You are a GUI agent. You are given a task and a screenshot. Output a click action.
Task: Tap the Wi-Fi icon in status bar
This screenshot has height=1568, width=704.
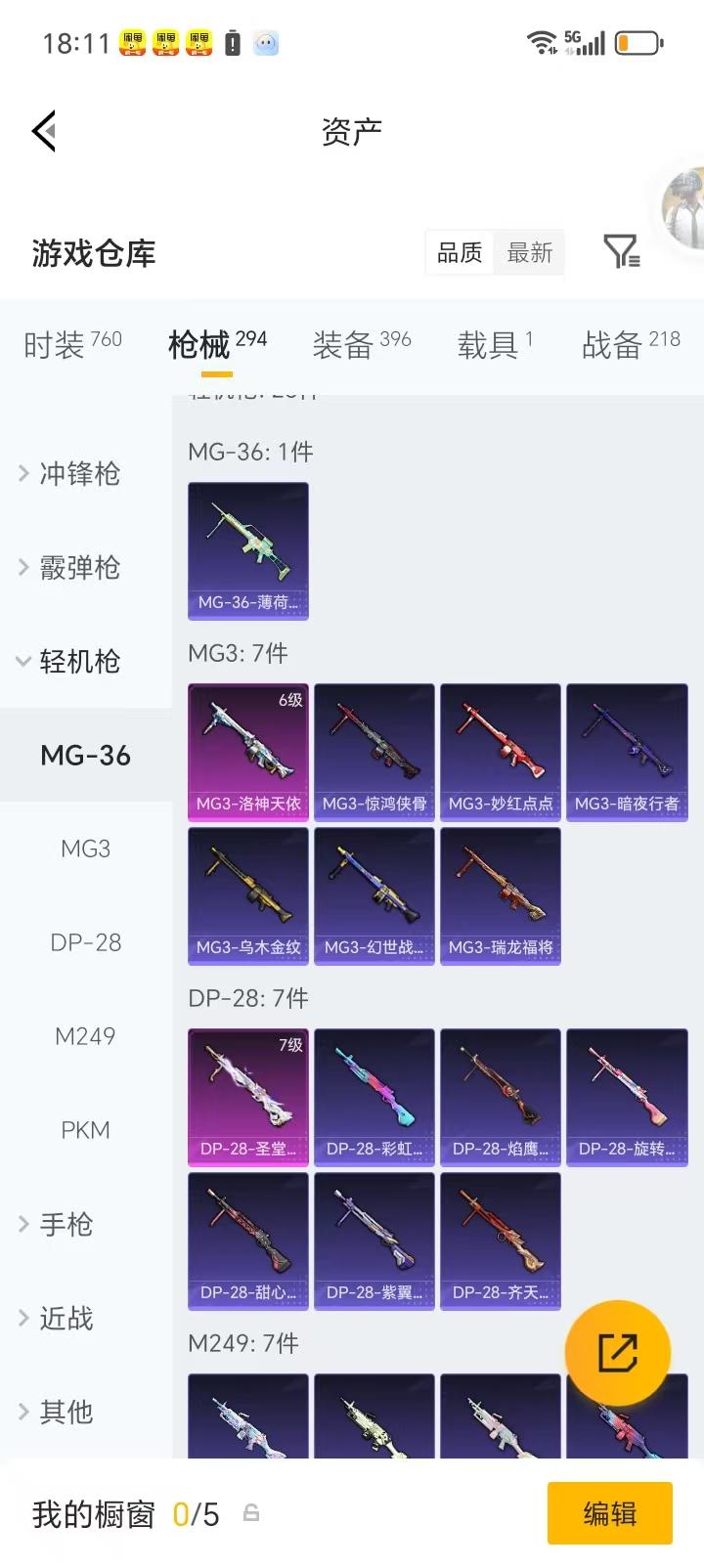[541, 42]
